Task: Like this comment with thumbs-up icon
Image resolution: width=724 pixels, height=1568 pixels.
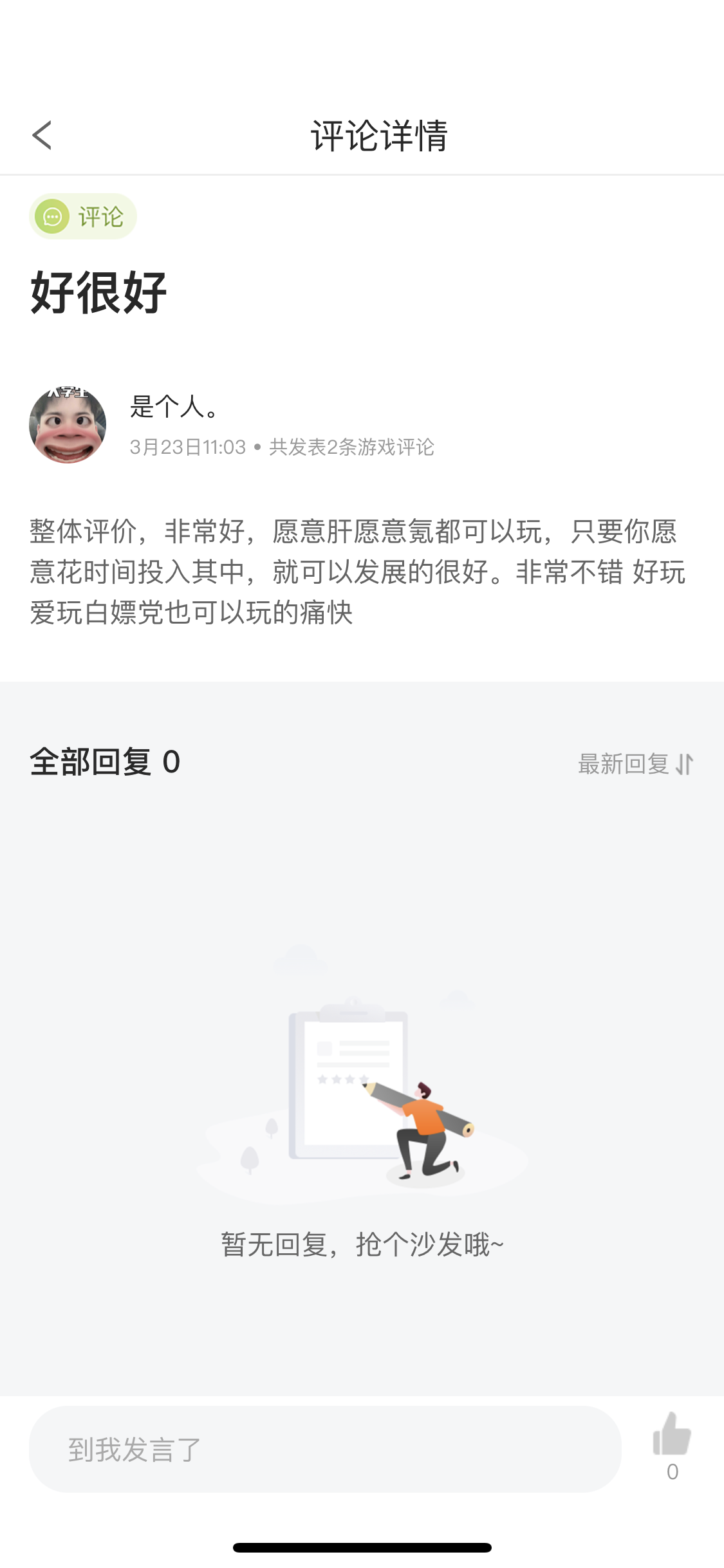Action: point(672,1434)
